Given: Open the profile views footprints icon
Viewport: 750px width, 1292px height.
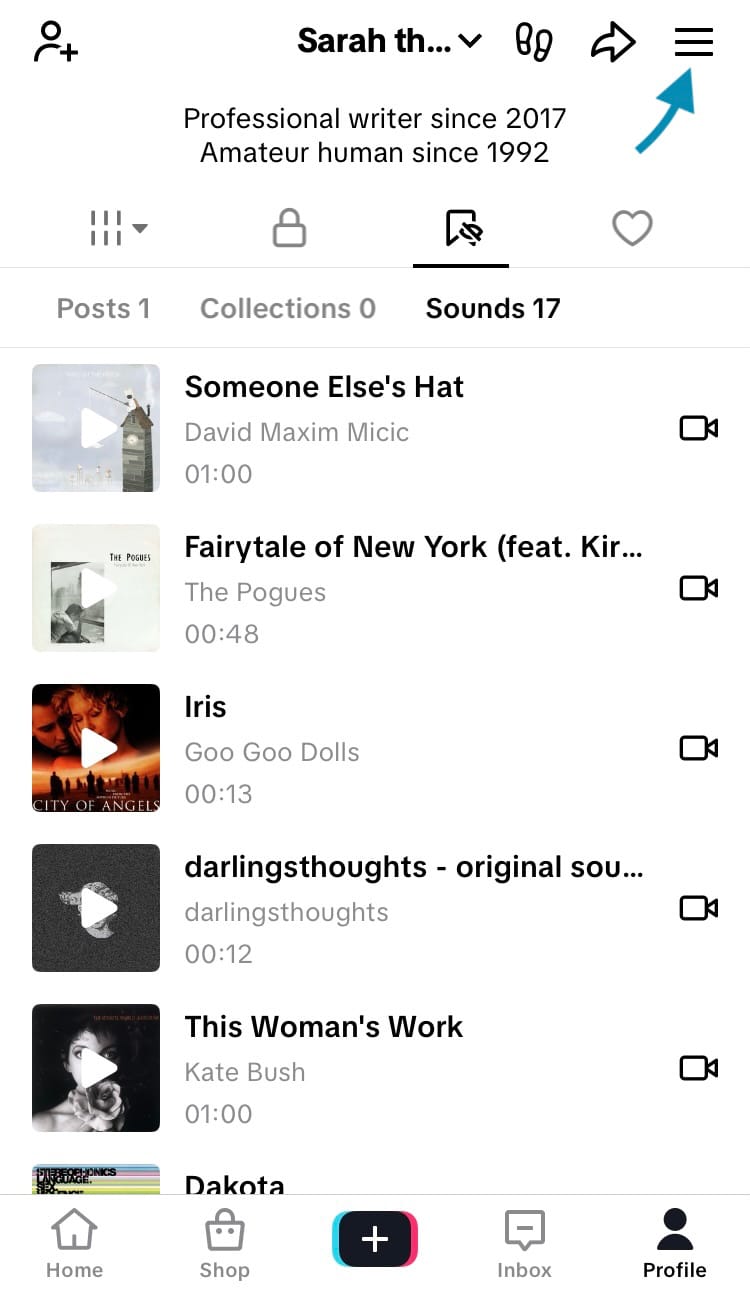Looking at the screenshot, I should click(x=533, y=42).
